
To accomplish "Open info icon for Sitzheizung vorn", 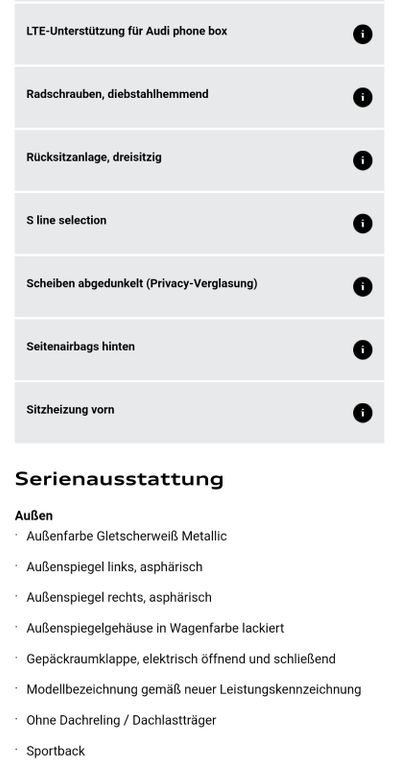I will (362, 413).
